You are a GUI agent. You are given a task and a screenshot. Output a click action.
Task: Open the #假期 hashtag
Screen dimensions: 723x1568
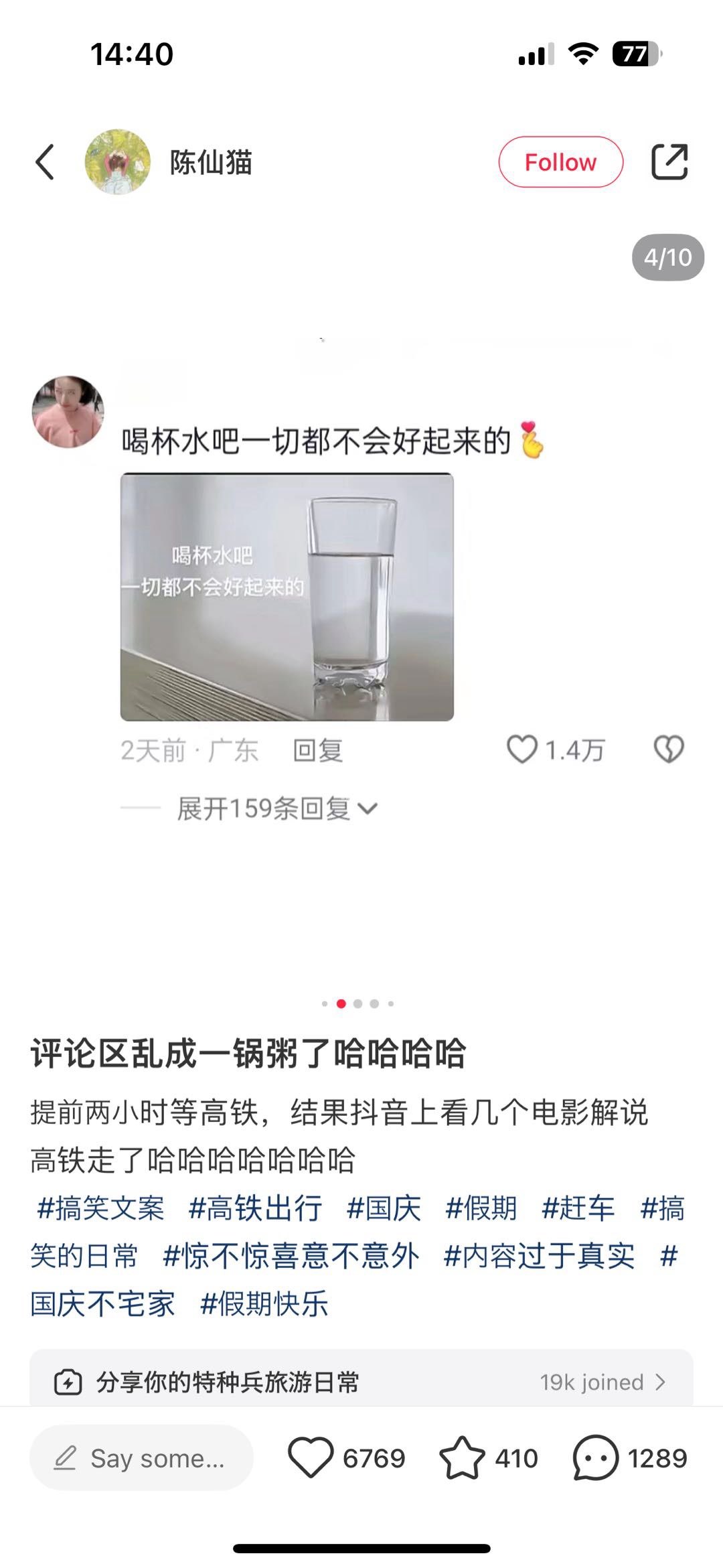(481, 1209)
